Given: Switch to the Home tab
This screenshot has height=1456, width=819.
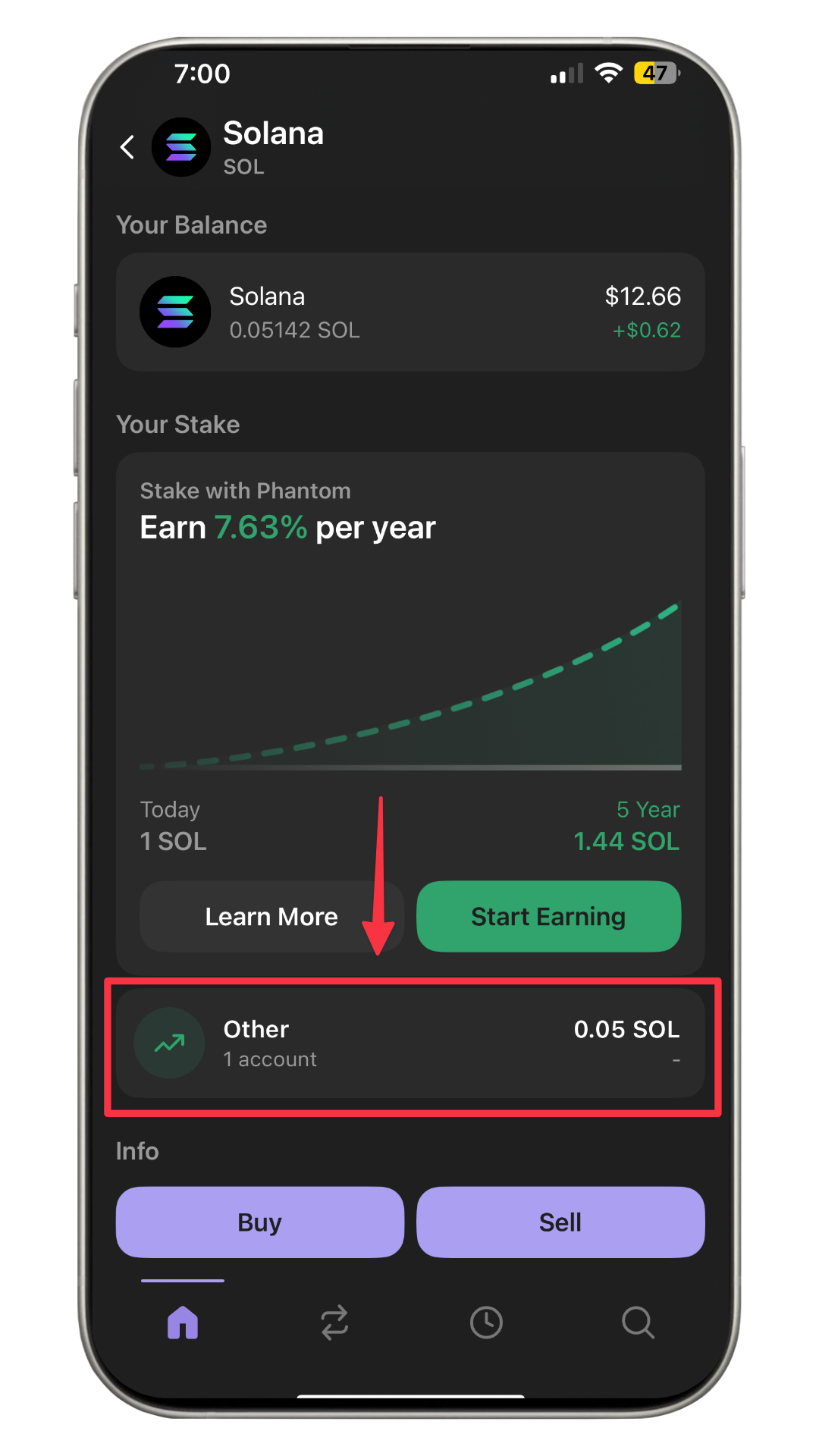Looking at the screenshot, I should 183,1323.
